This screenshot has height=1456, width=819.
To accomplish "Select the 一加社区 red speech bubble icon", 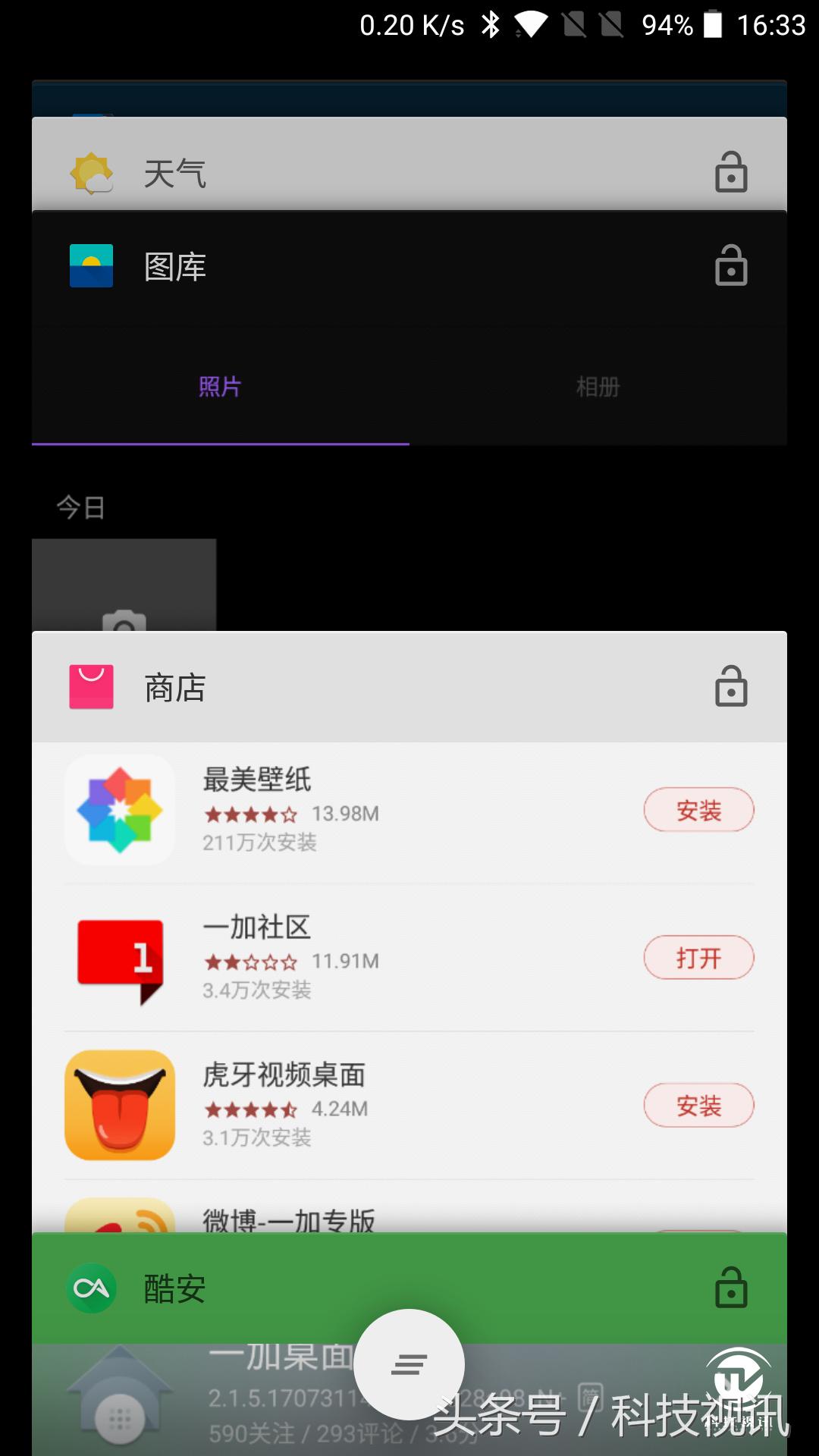I will [x=118, y=958].
